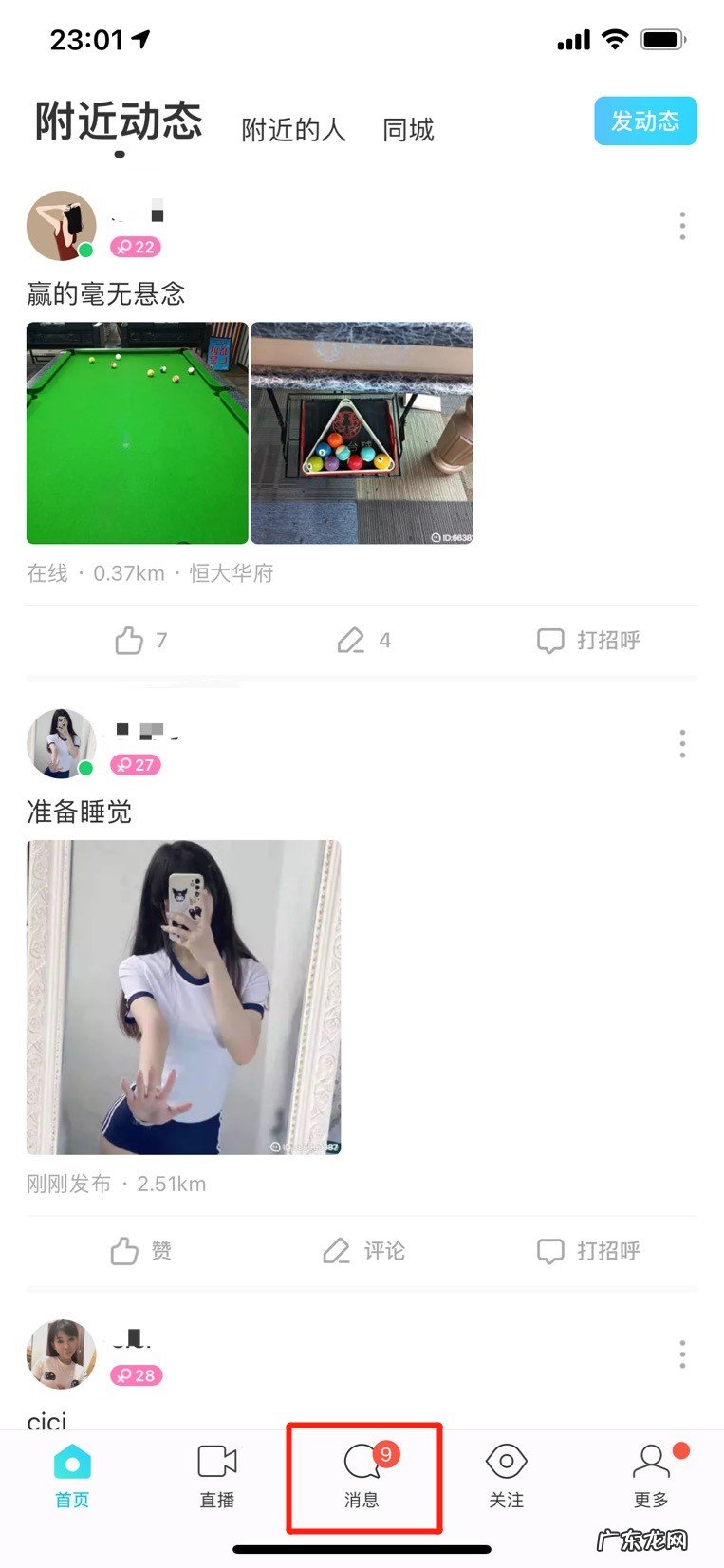Viewport: 724px width, 1568px height.
Task: Switch to the 附近的人 tab
Action: [x=293, y=130]
